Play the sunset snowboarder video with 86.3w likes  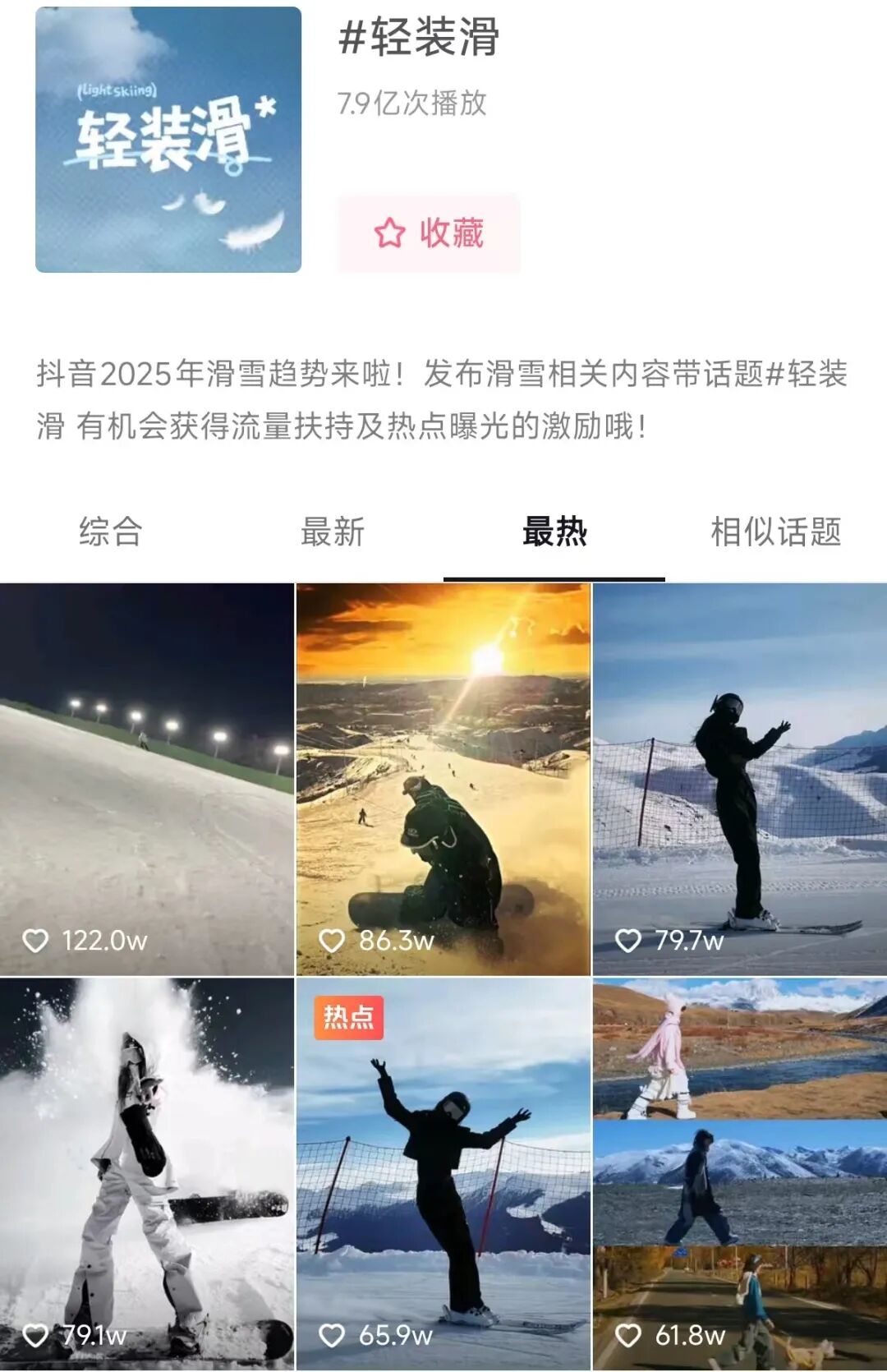coord(443,779)
